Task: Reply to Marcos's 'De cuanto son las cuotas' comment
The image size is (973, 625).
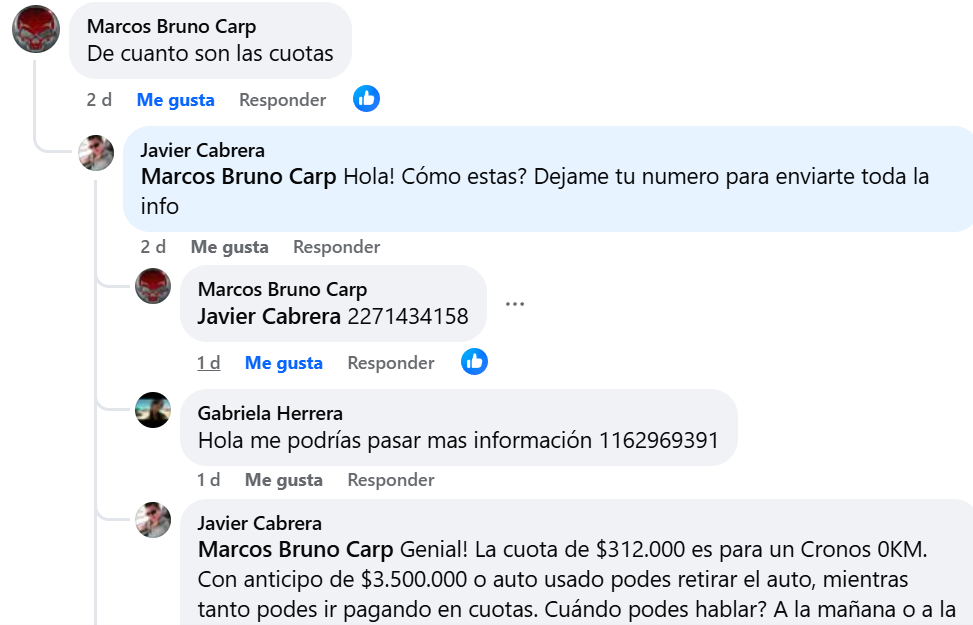Action: (x=282, y=100)
